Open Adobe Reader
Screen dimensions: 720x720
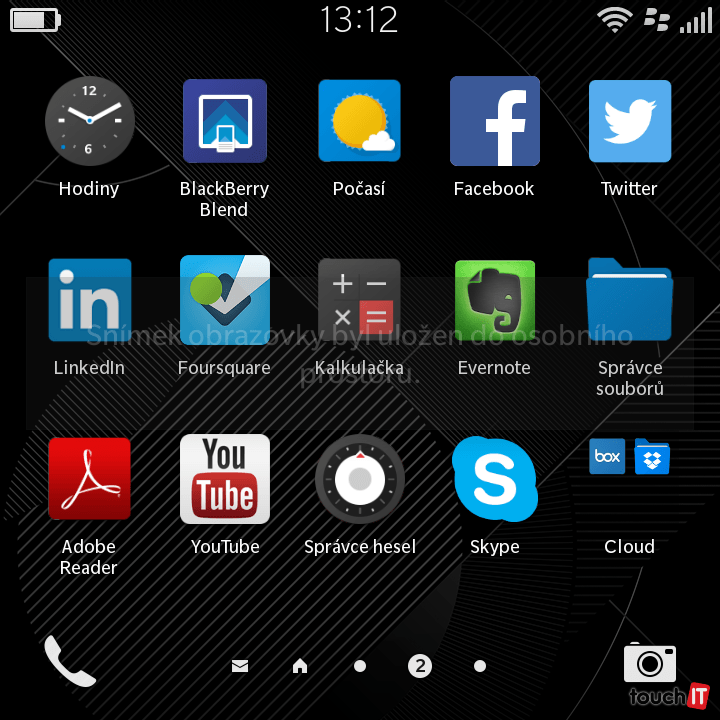tap(89, 479)
